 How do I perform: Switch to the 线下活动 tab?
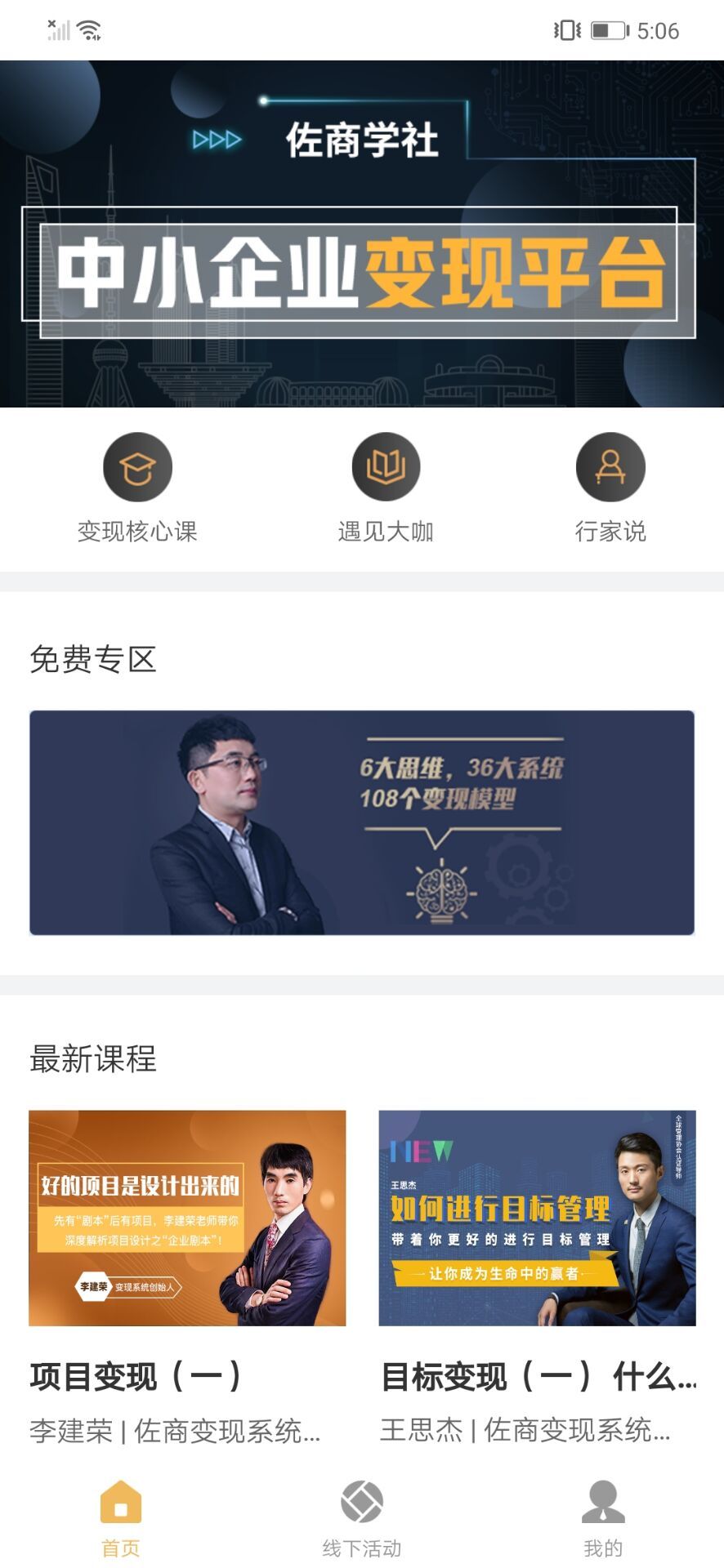(362, 1519)
